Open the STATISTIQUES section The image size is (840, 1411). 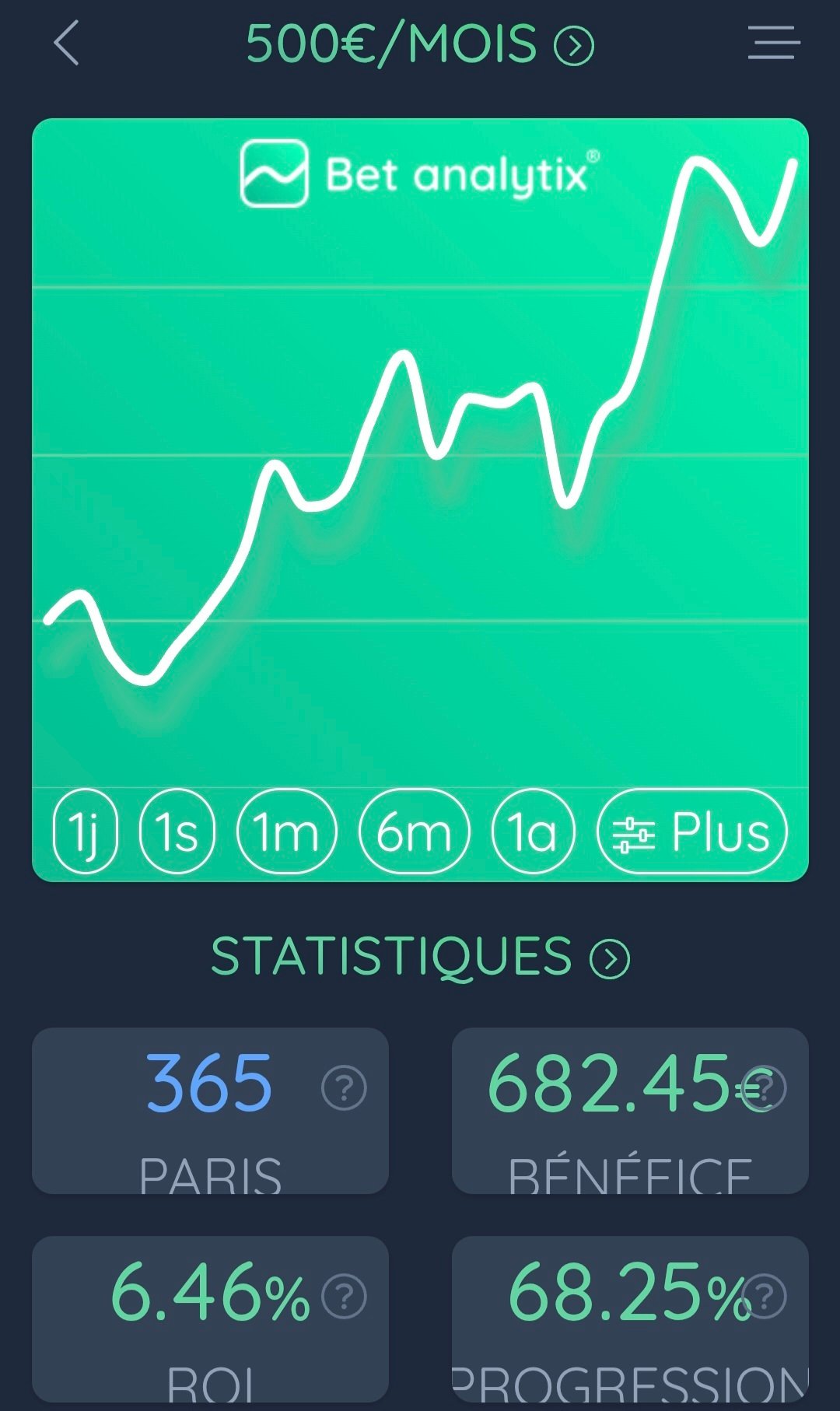pos(420,957)
